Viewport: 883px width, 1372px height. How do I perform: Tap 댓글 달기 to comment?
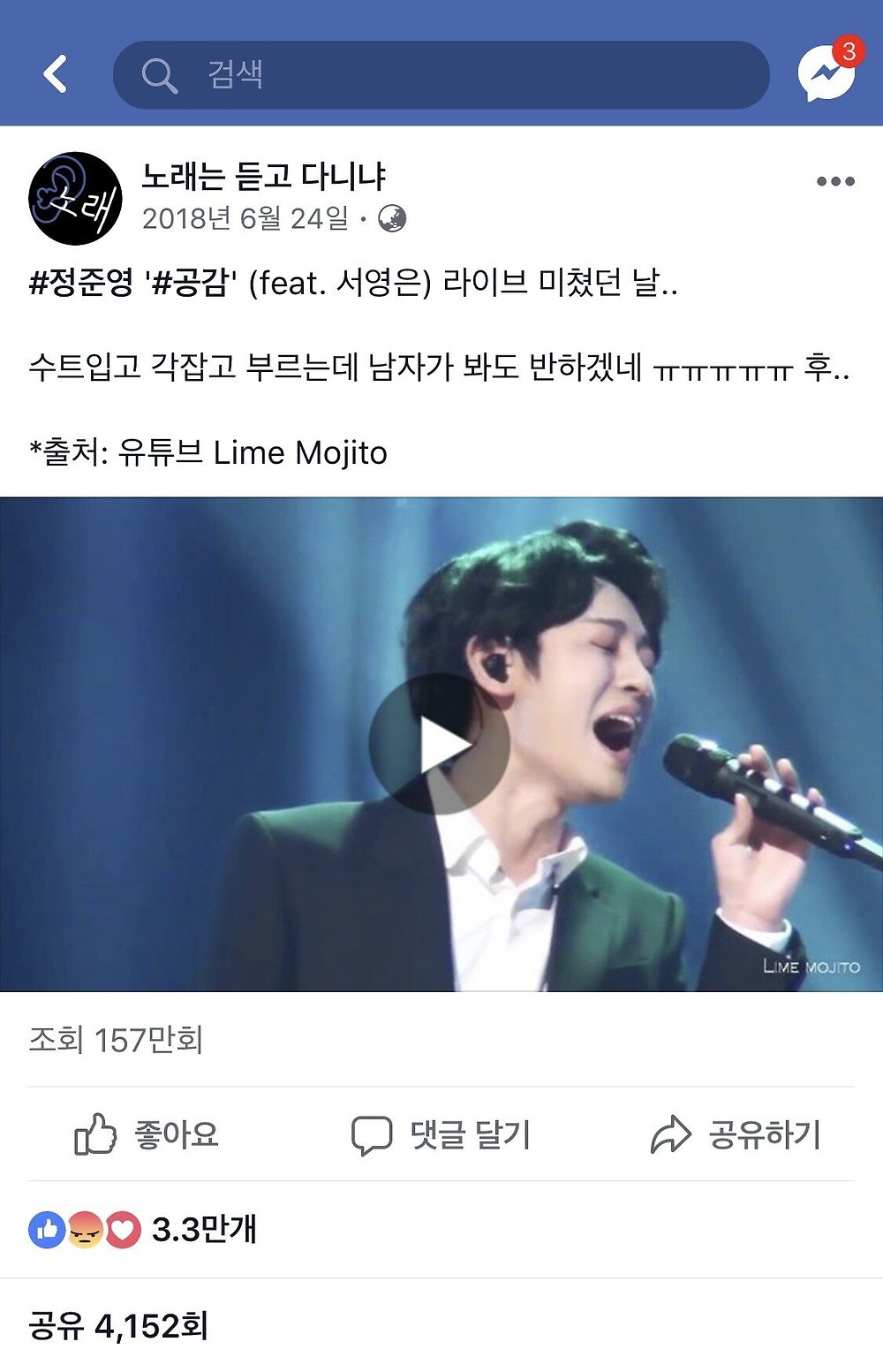pos(441,1134)
